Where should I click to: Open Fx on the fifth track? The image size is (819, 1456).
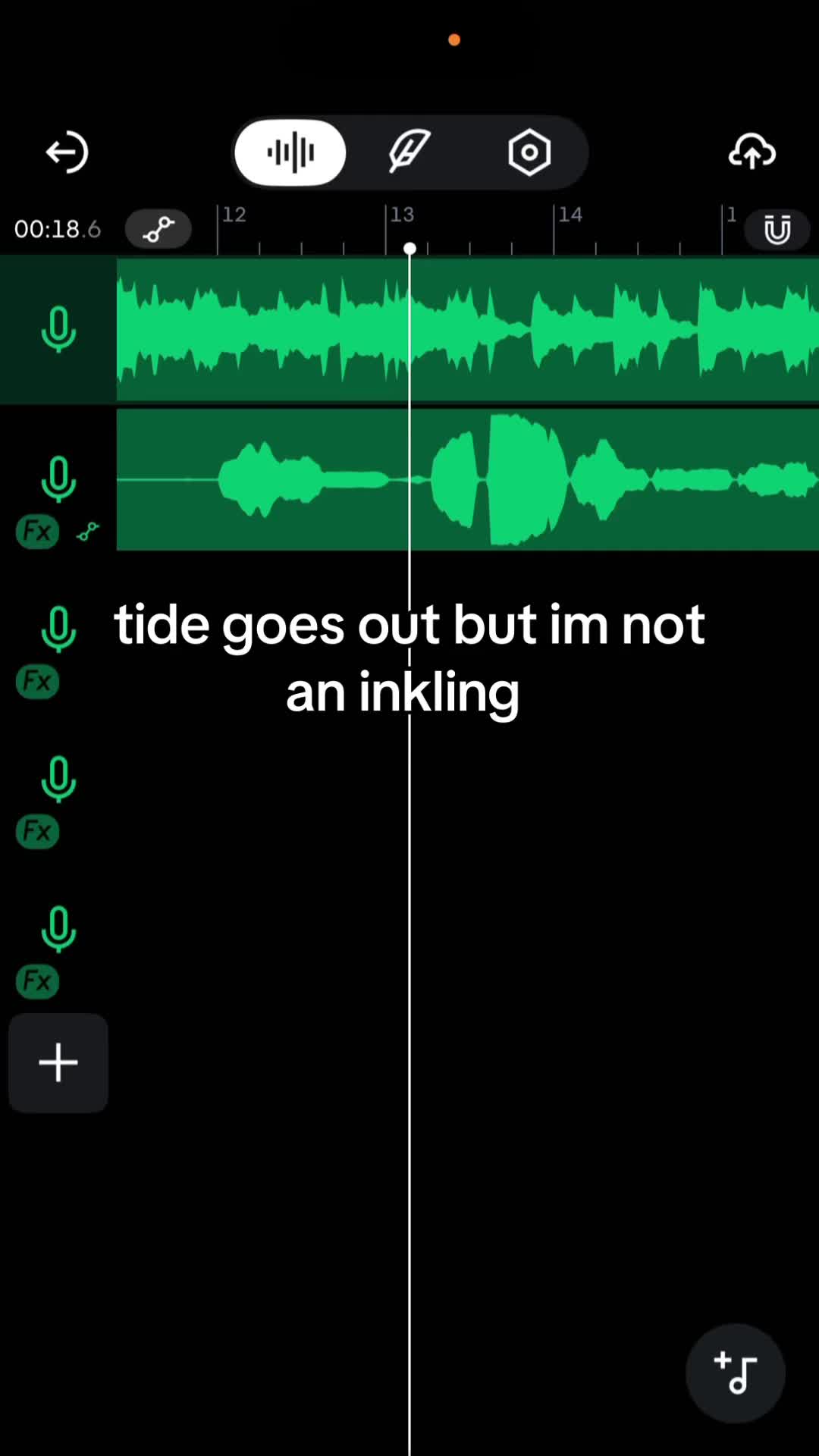tap(37, 981)
